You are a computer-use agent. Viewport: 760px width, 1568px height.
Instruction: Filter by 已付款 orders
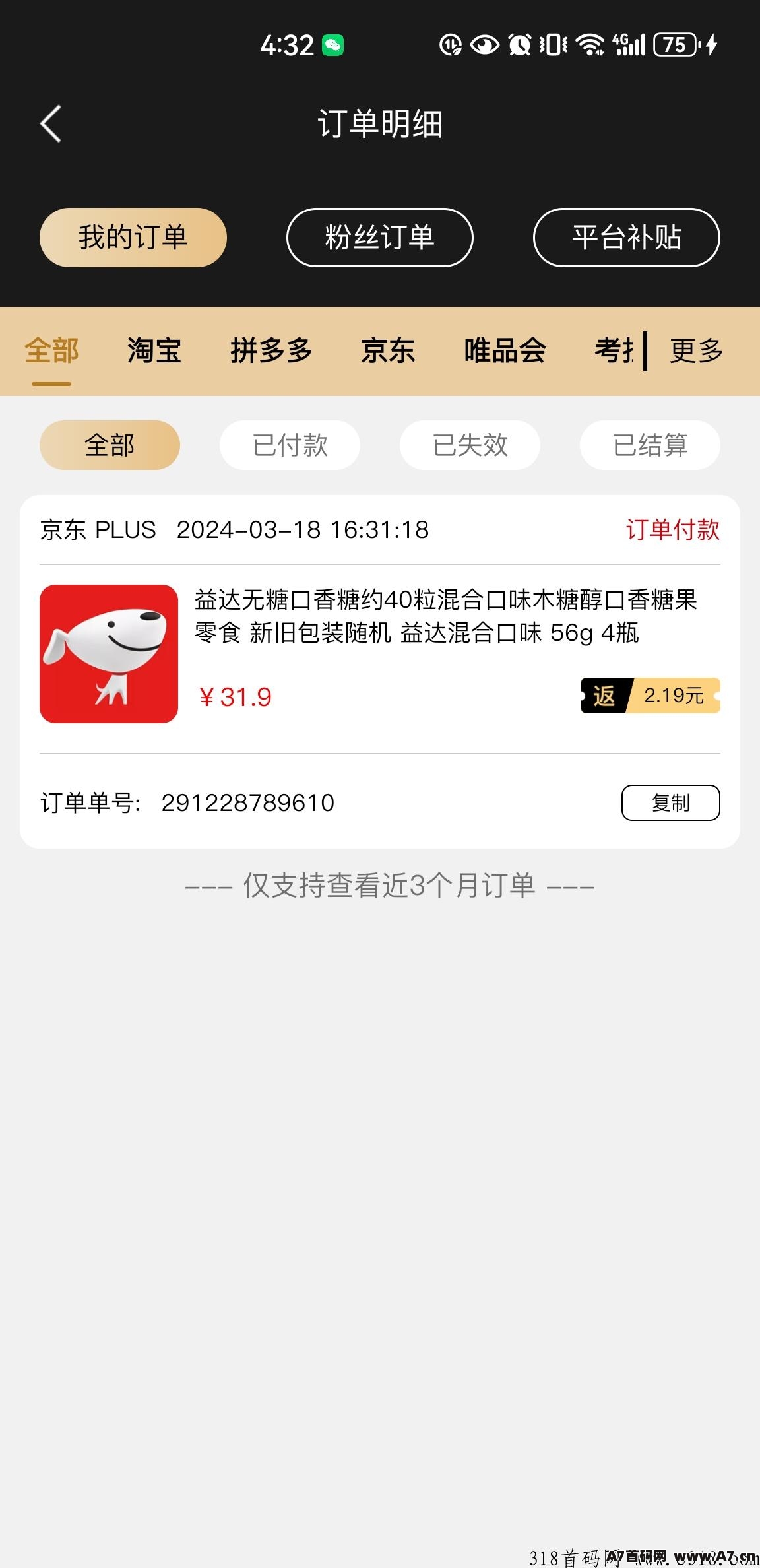(290, 445)
